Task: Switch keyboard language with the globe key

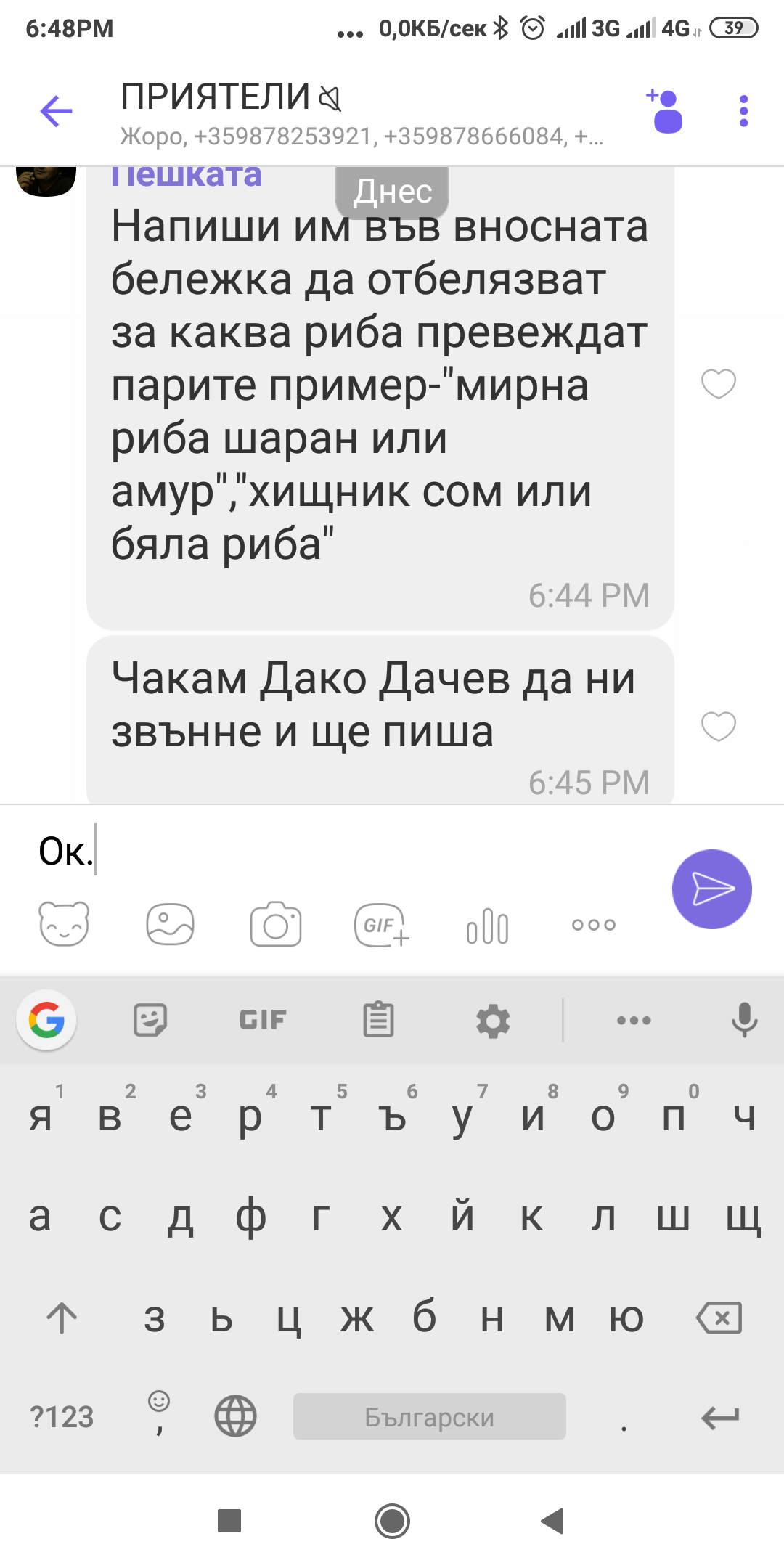Action: [x=234, y=1415]
